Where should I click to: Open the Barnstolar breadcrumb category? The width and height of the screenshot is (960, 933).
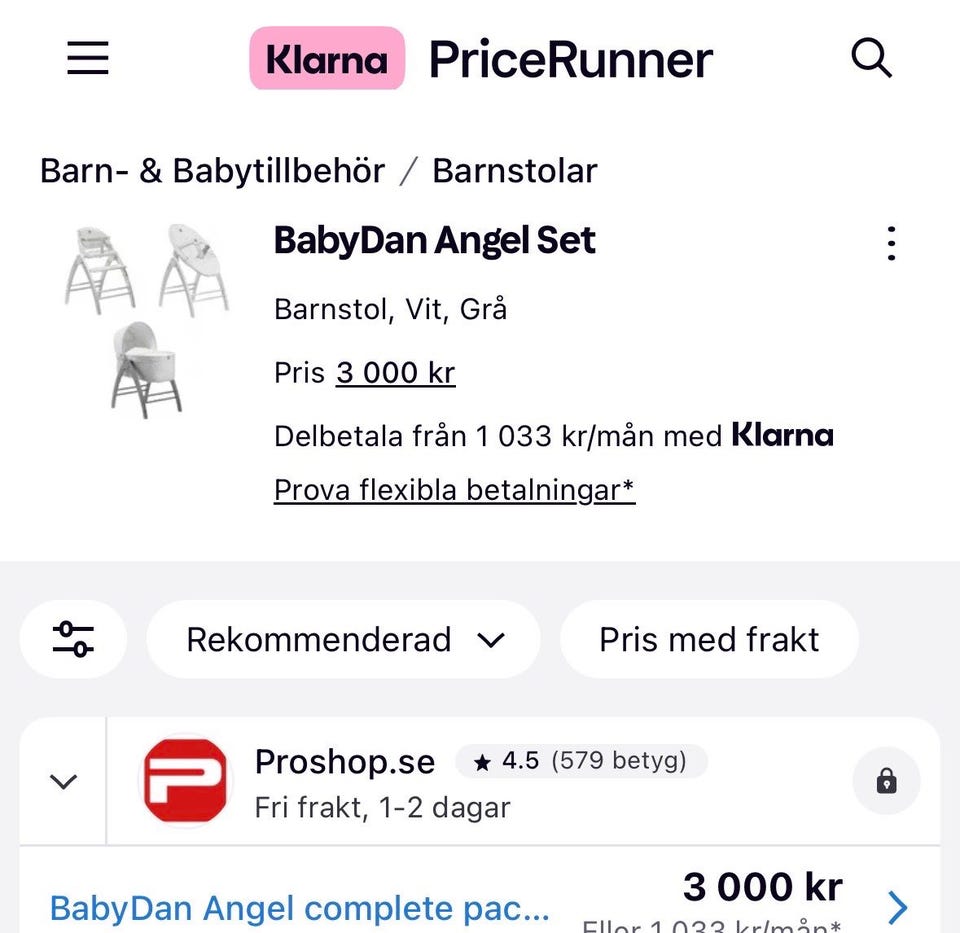click(514, 171)
